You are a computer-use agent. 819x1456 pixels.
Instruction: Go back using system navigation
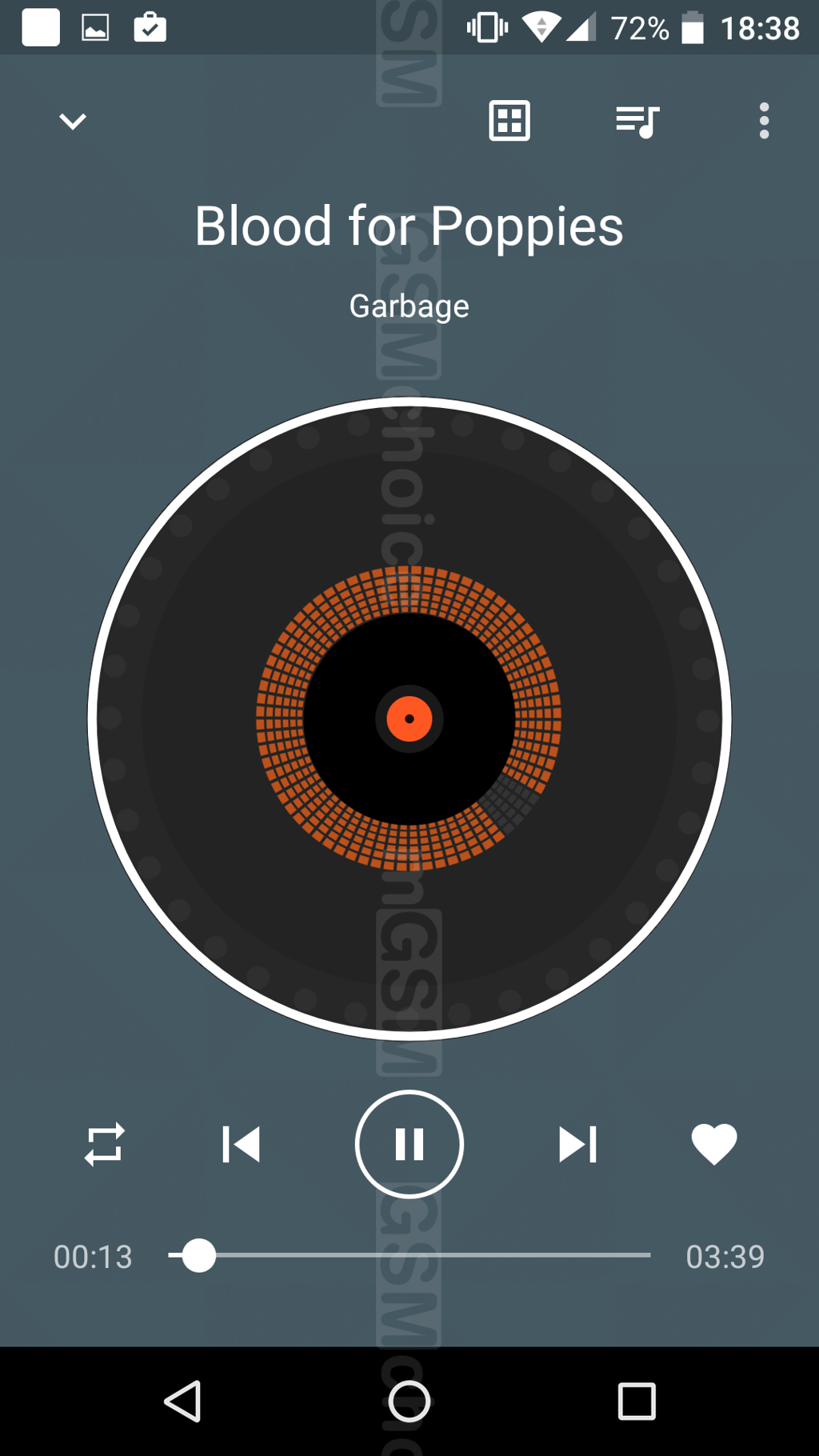click(182, 1401)
